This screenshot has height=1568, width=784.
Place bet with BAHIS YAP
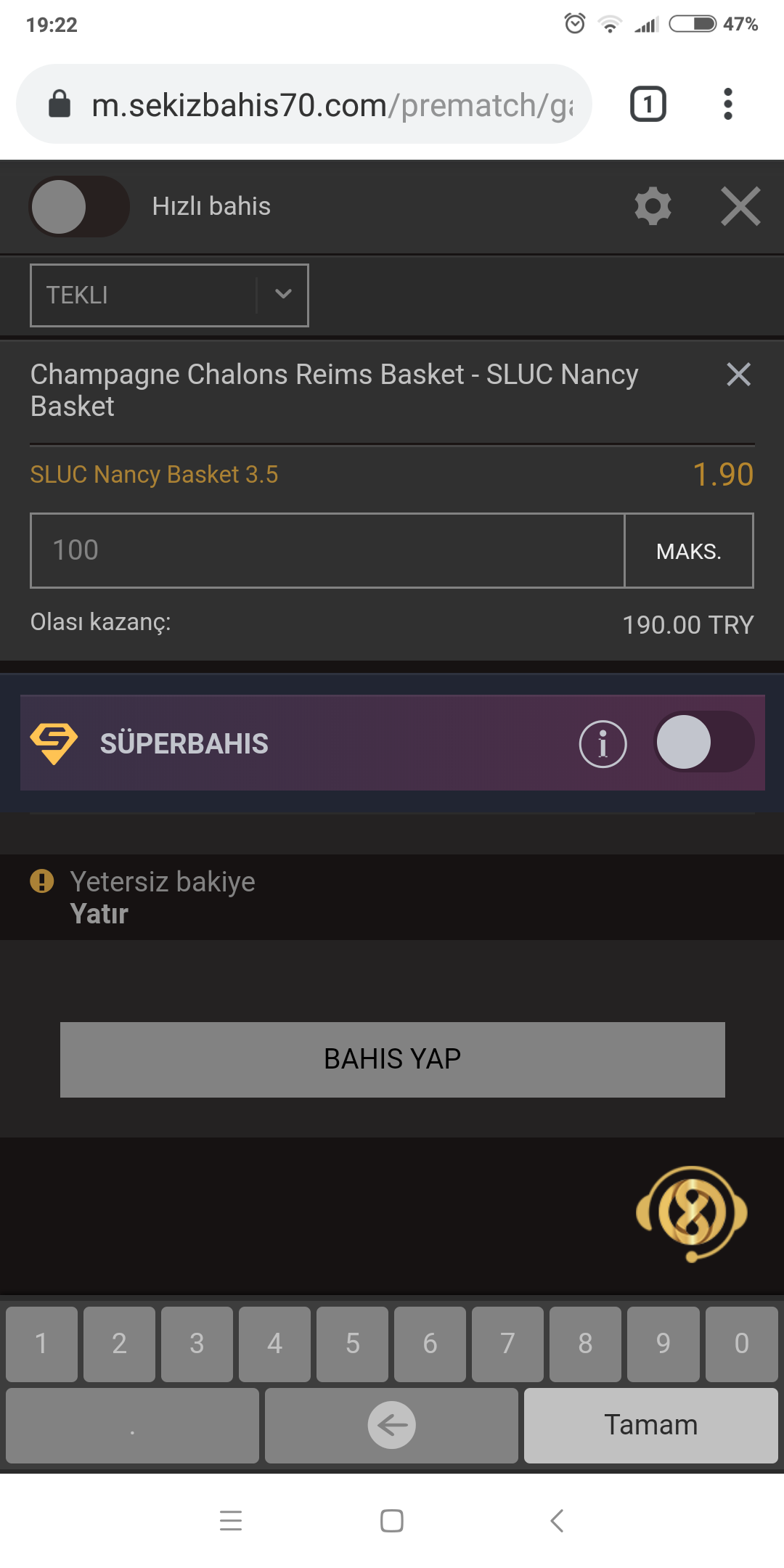tap(392, 1059)
